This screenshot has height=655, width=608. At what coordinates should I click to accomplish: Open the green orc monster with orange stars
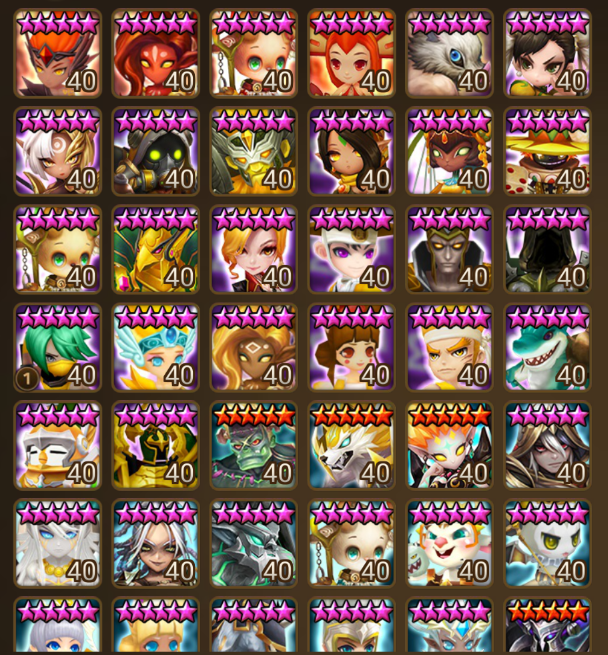253,447
